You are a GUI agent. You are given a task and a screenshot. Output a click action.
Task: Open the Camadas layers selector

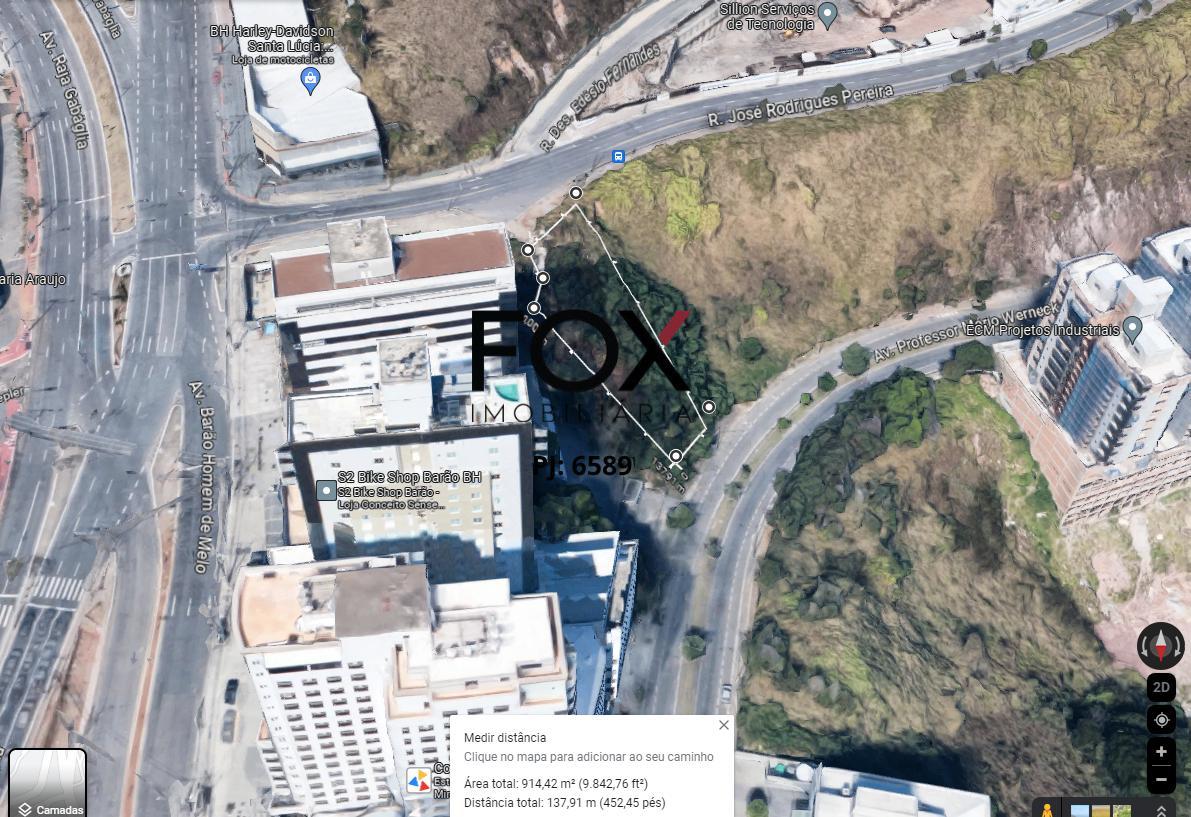[47, 783]
